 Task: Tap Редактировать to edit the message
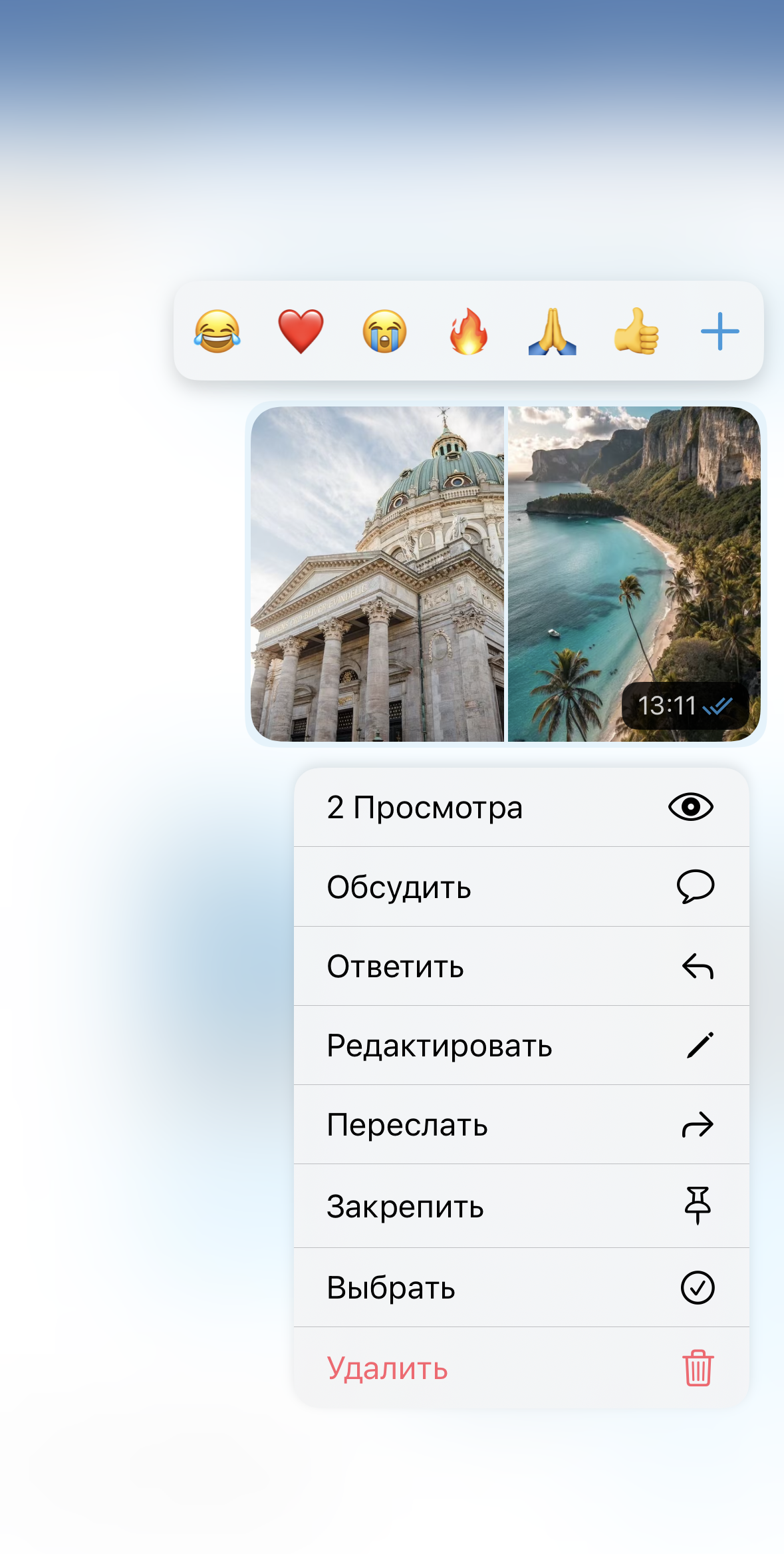(x=521, y=1045)
